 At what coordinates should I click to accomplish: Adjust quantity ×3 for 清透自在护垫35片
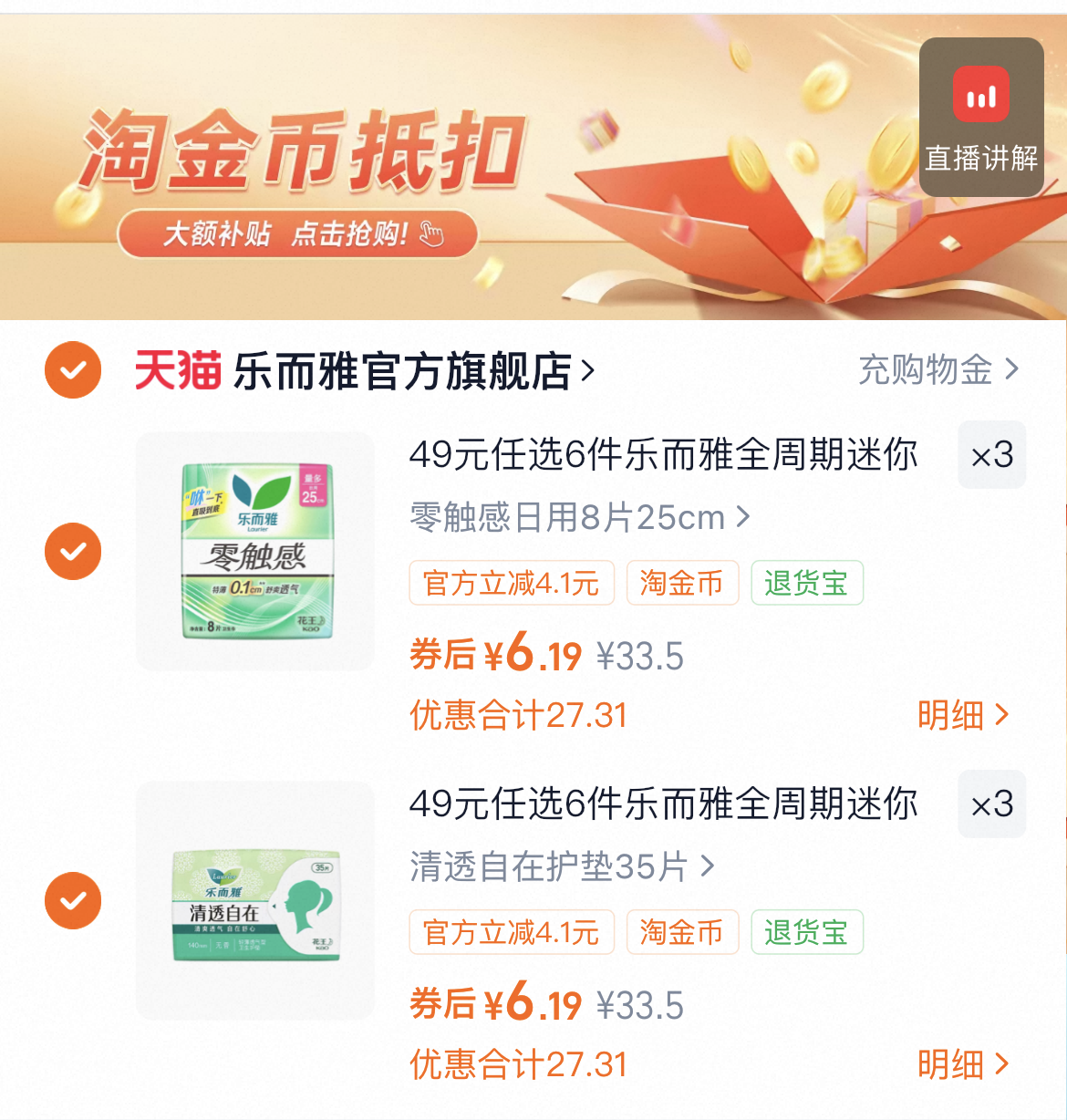pyautogui.click(x=991, y=804)
